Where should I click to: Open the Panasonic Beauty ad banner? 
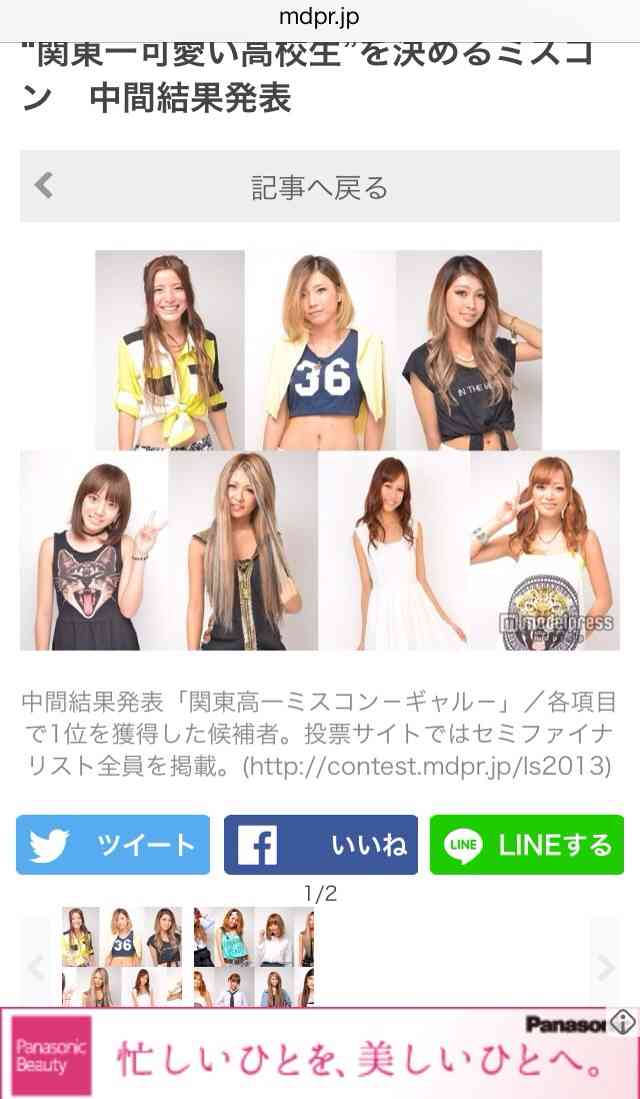click(x=320, y=1053)
